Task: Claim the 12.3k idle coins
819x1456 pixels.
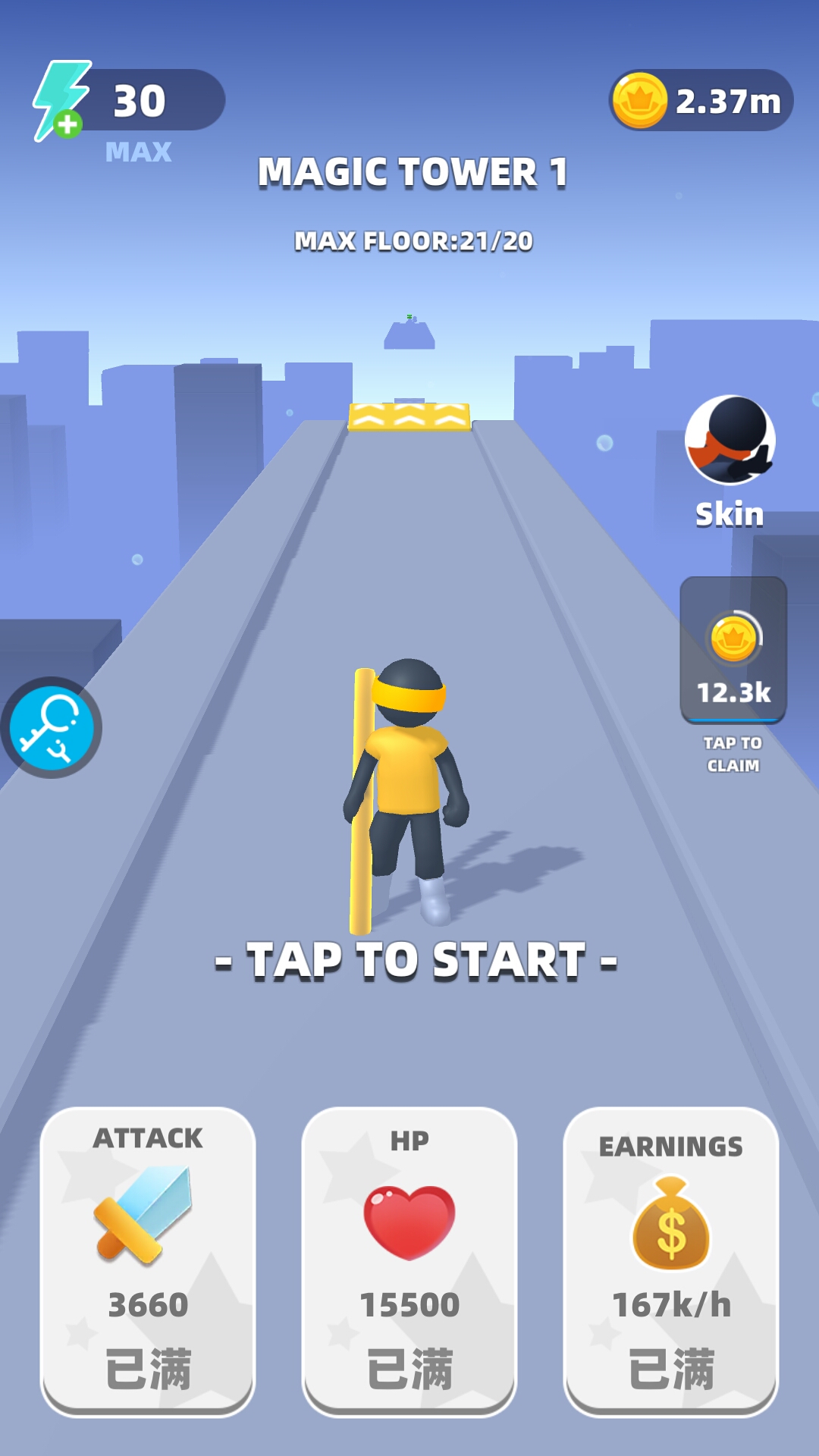Action: [x=733, y=651]
